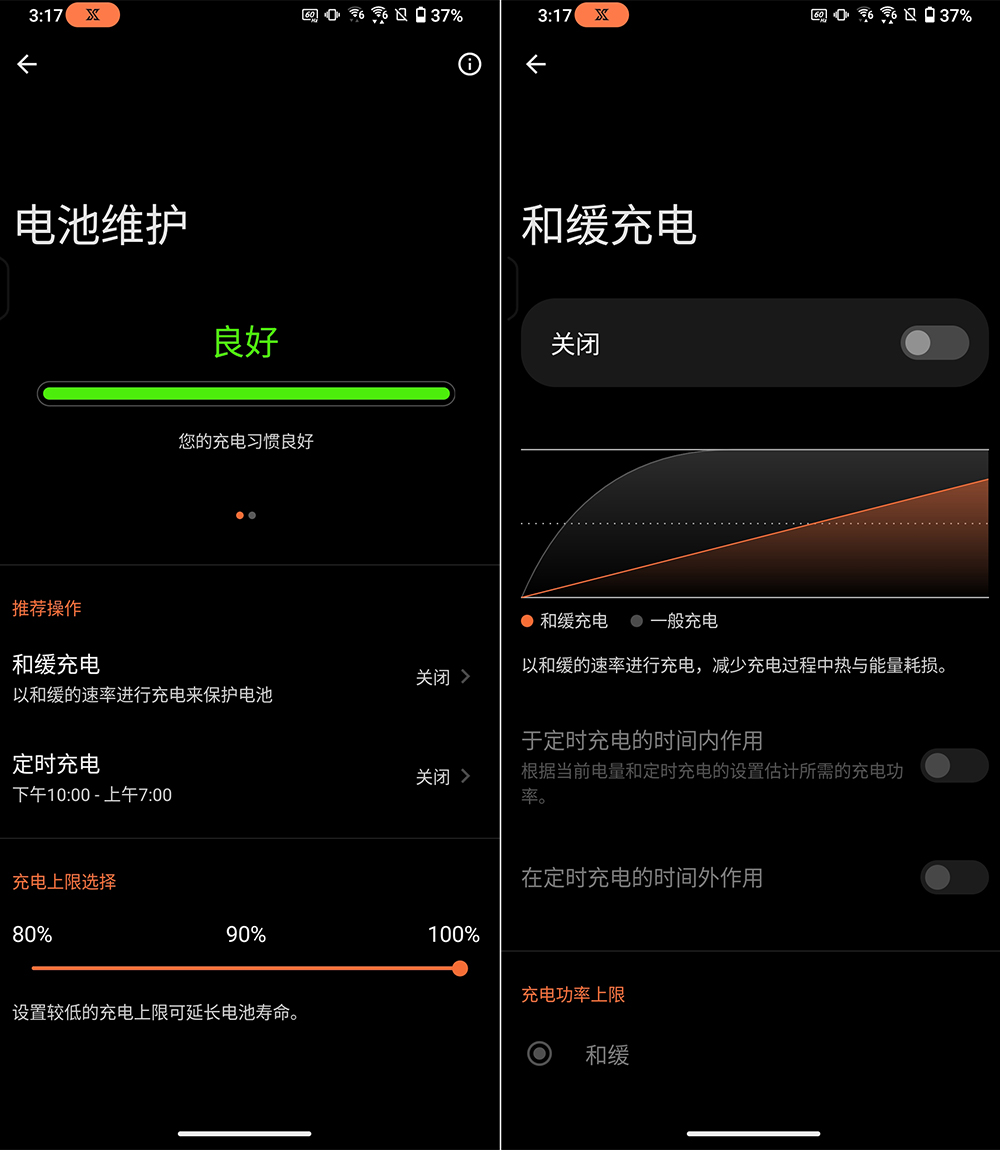
Task: Open the 定时充电 schedule row
Action: (245, 777)
